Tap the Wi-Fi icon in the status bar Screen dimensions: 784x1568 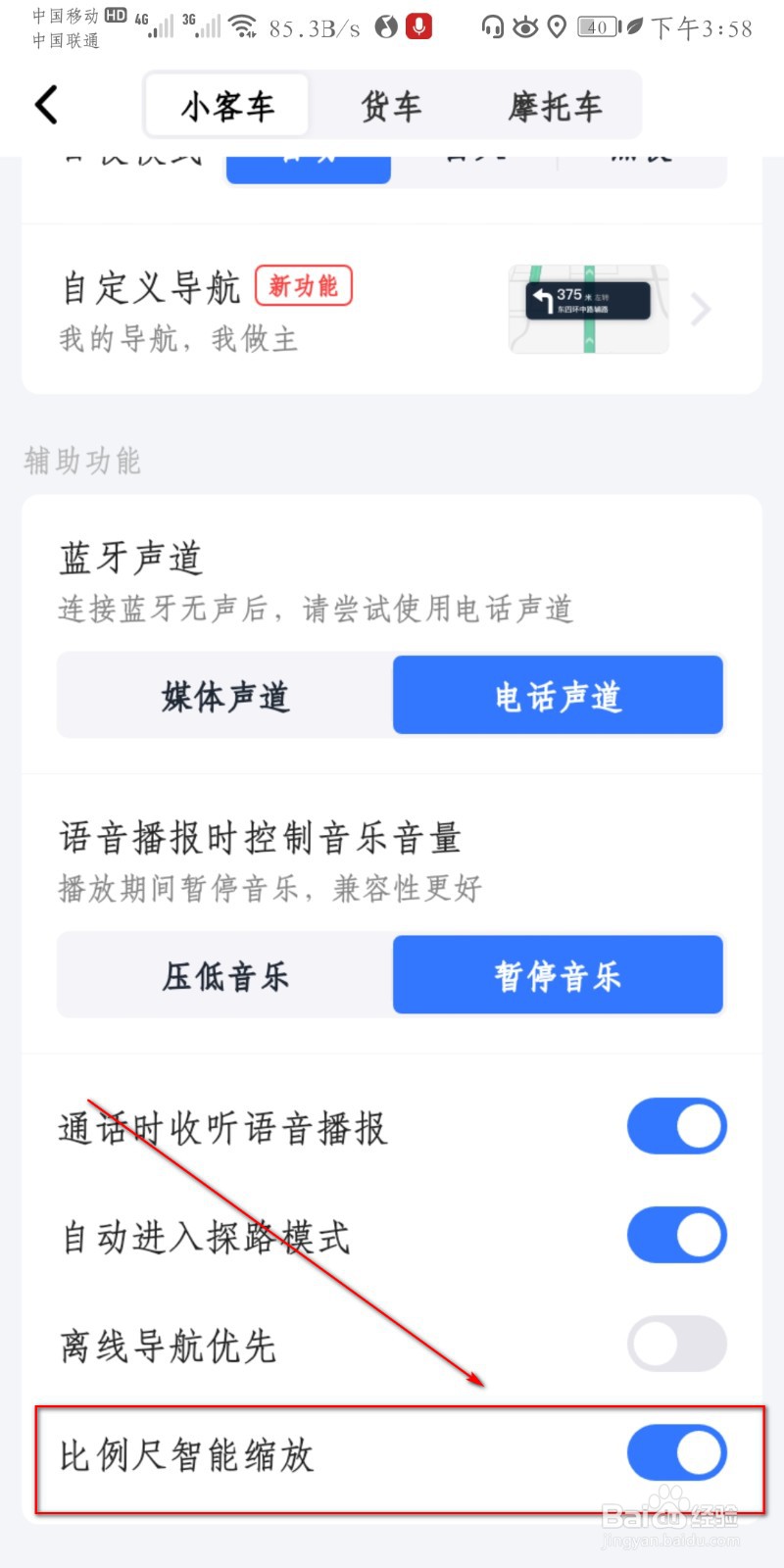tap(244, 24)
